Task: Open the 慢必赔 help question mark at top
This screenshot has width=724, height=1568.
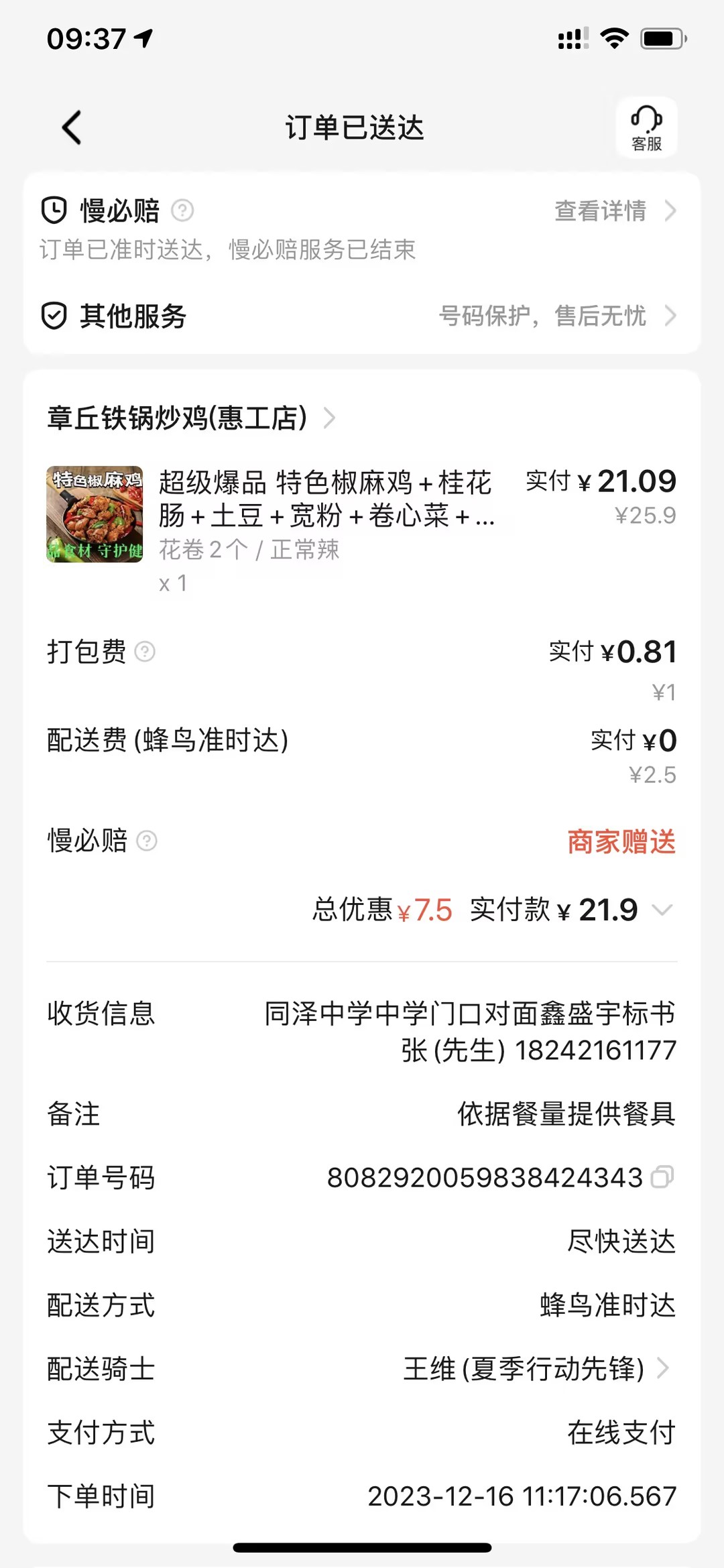Action: pyautogui.click(x=182, y=211)
